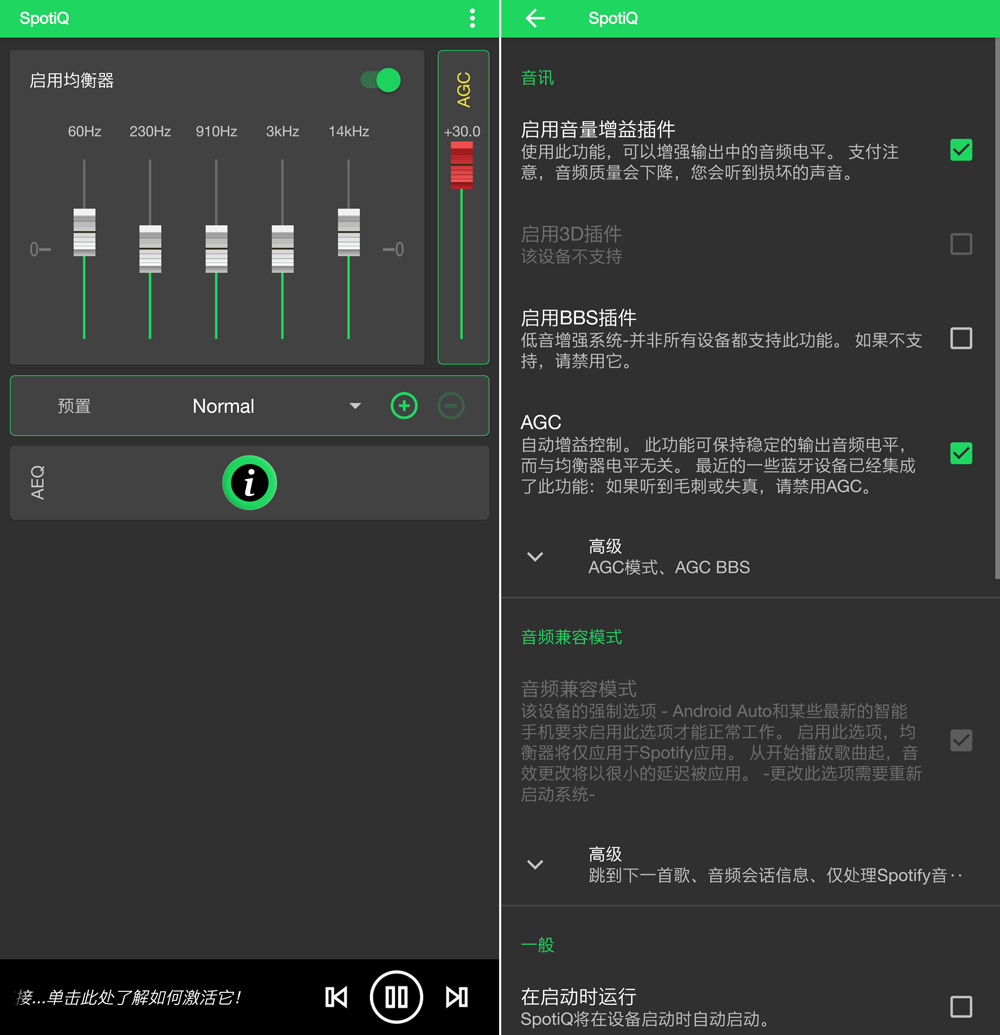This screenshot has height=1035, width=1000.
Task: Skip to the next track
Action: (457, 997)
